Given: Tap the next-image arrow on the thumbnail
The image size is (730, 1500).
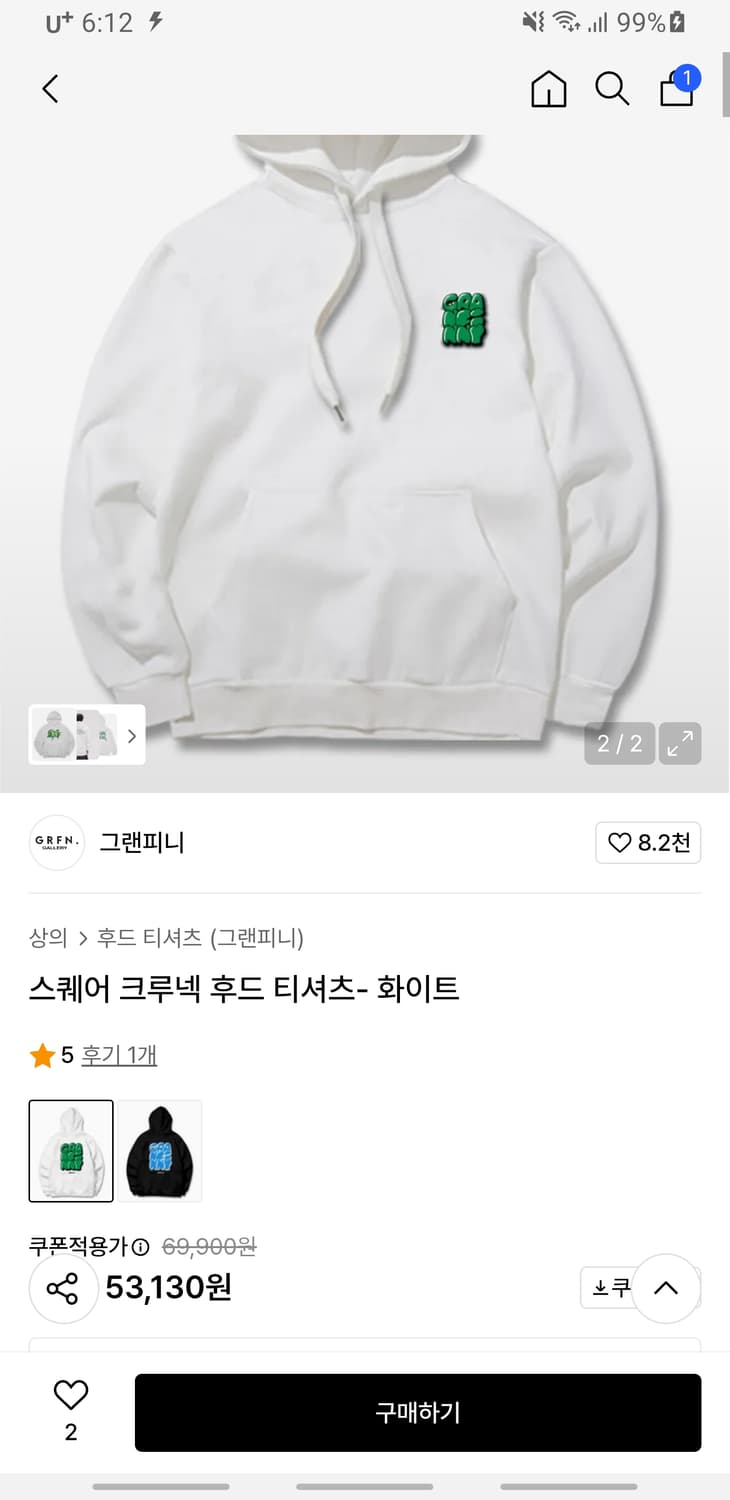Looking at the screenshot, I should 131,735.
